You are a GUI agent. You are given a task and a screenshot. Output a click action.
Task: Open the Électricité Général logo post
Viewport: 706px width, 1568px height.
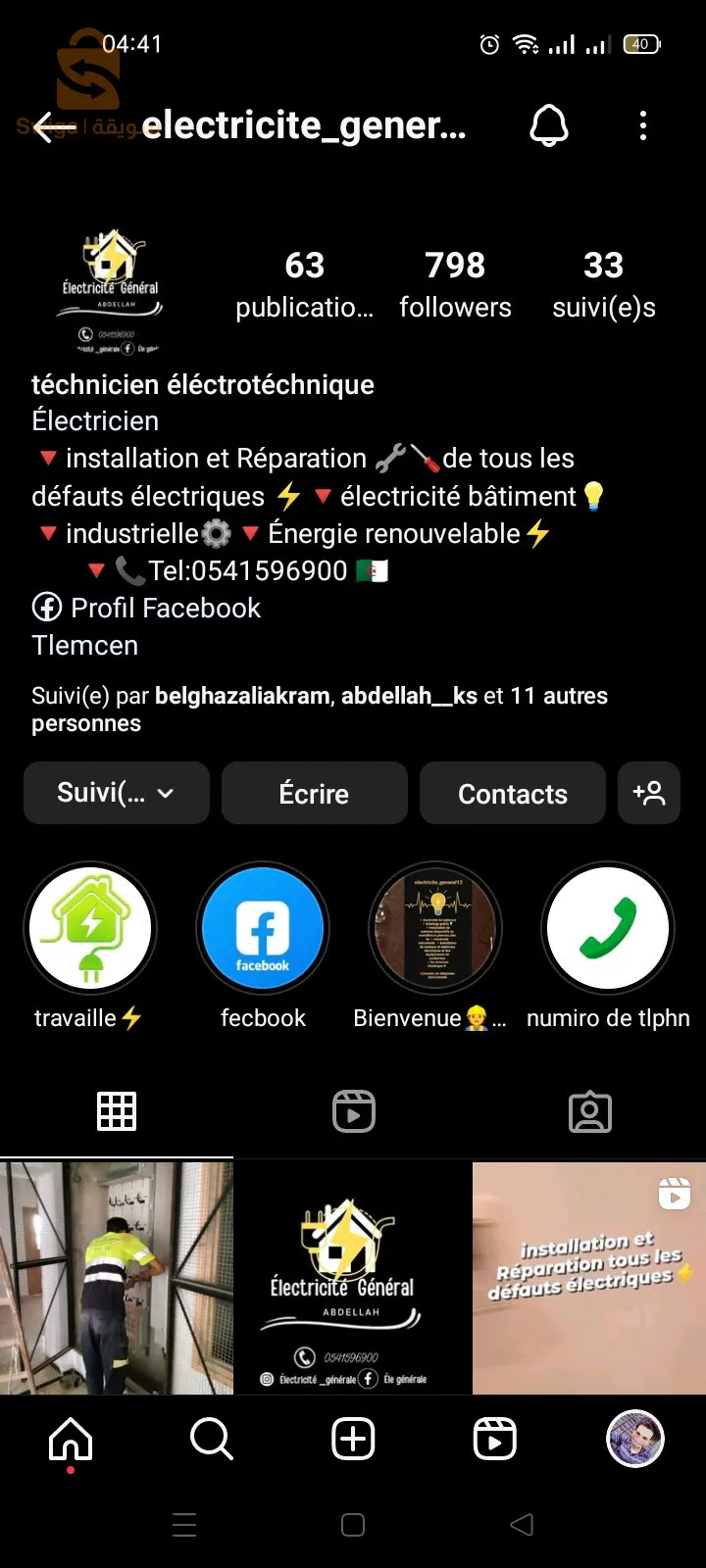pos(353,1278)
